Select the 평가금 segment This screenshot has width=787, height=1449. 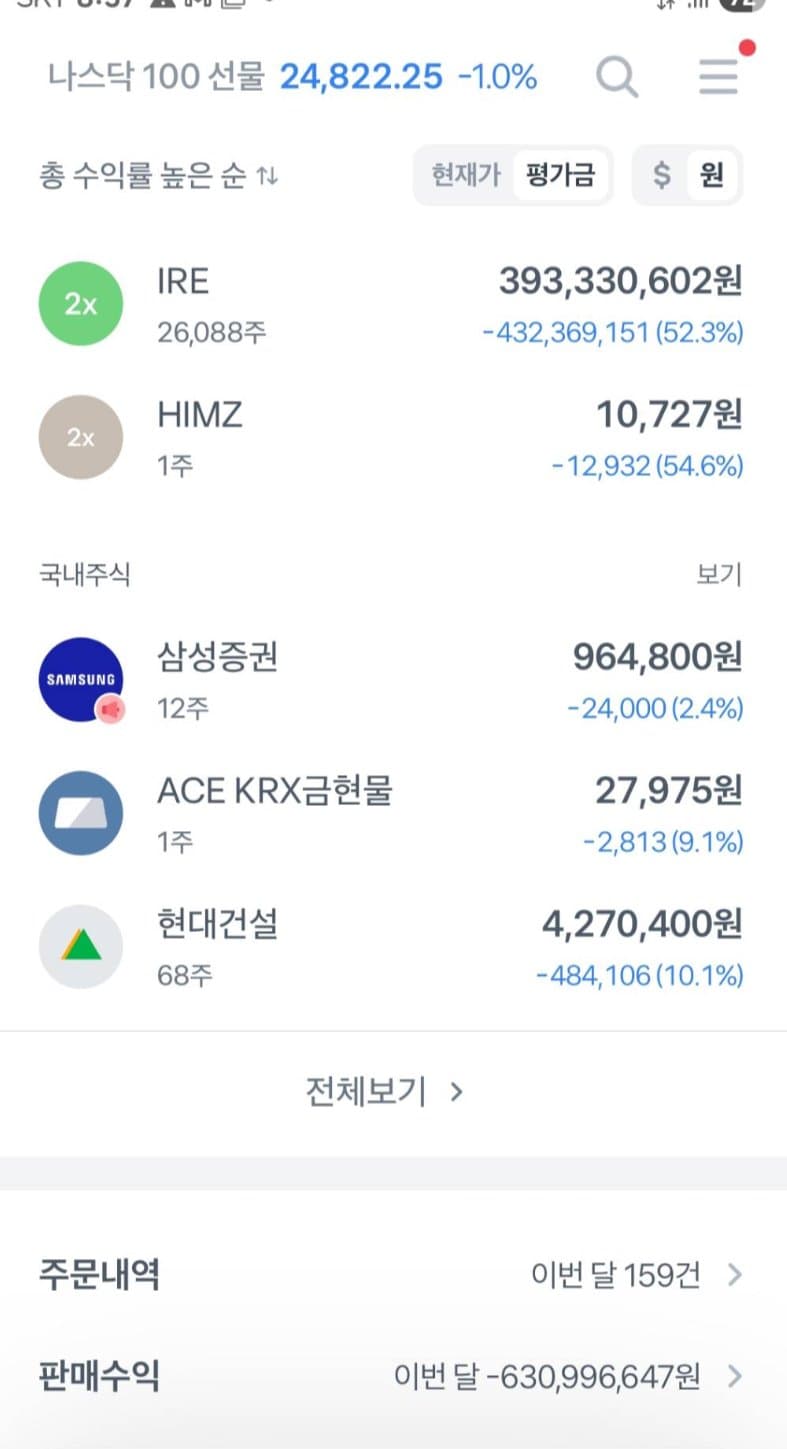click(560, 176)
